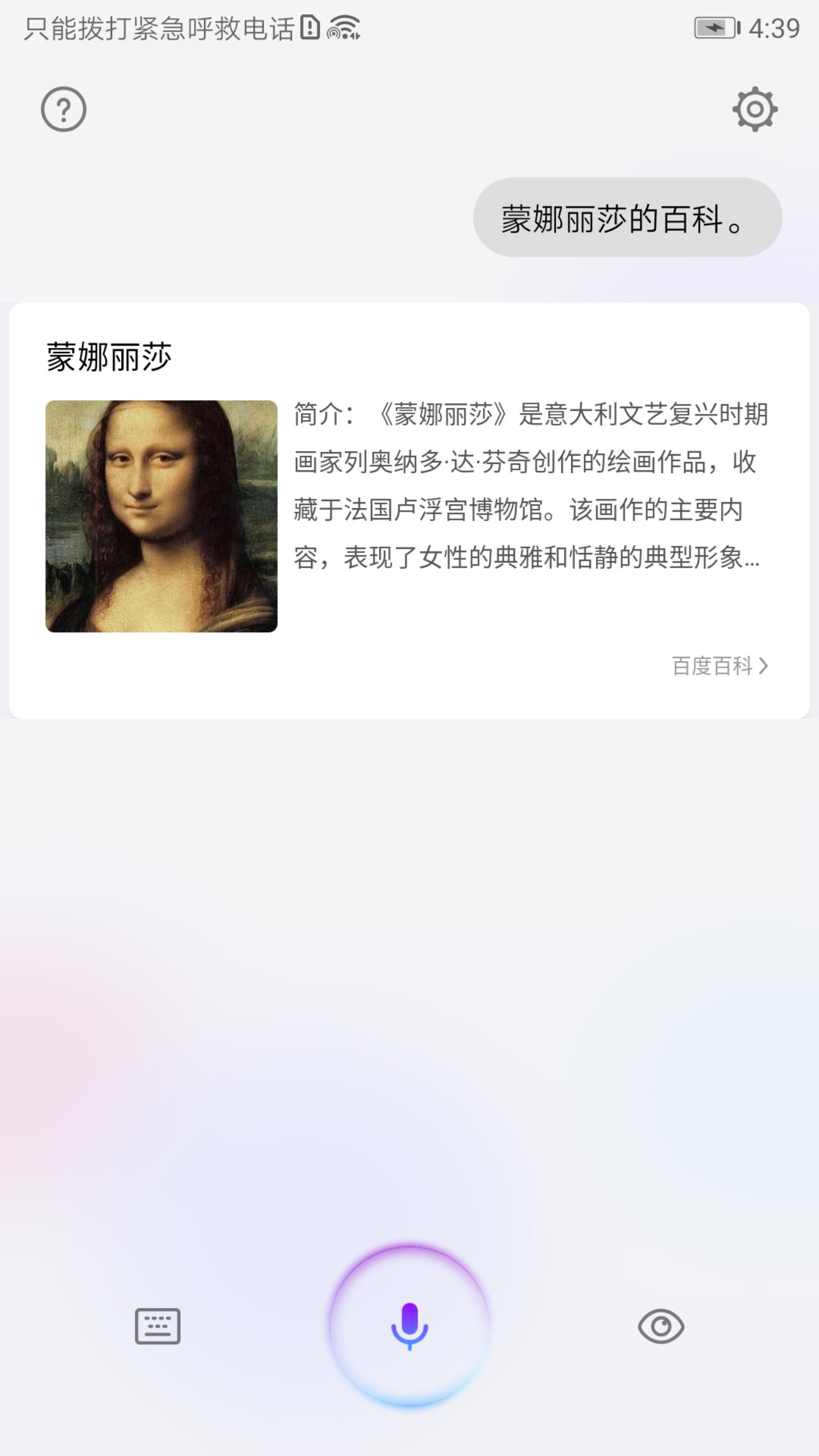Open the 蒙娜丽莎 encyclopedia card
The width and height of the screenshot is (819, 1456).
click(409, 510)
